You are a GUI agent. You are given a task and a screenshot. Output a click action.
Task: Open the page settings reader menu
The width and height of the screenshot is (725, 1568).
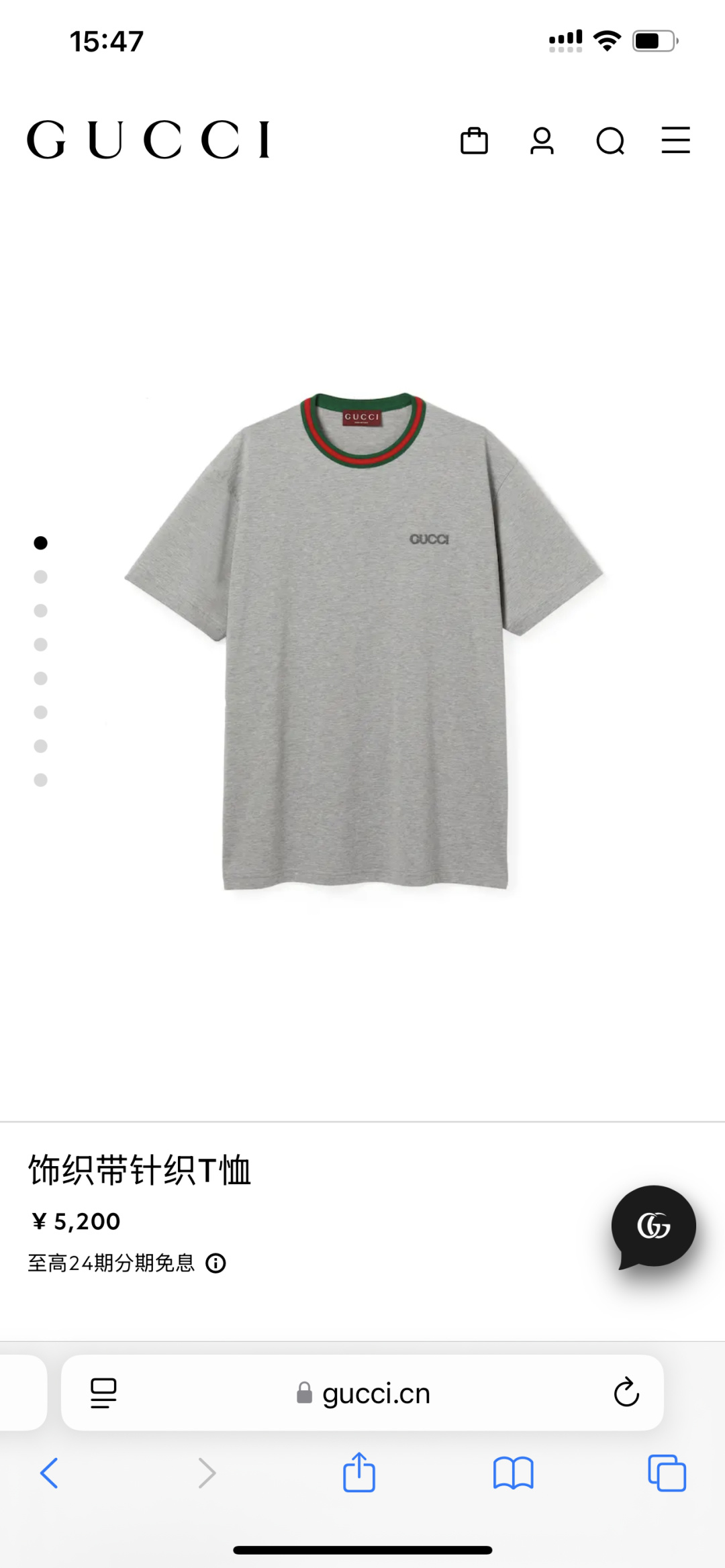(x=103, y=1393)
